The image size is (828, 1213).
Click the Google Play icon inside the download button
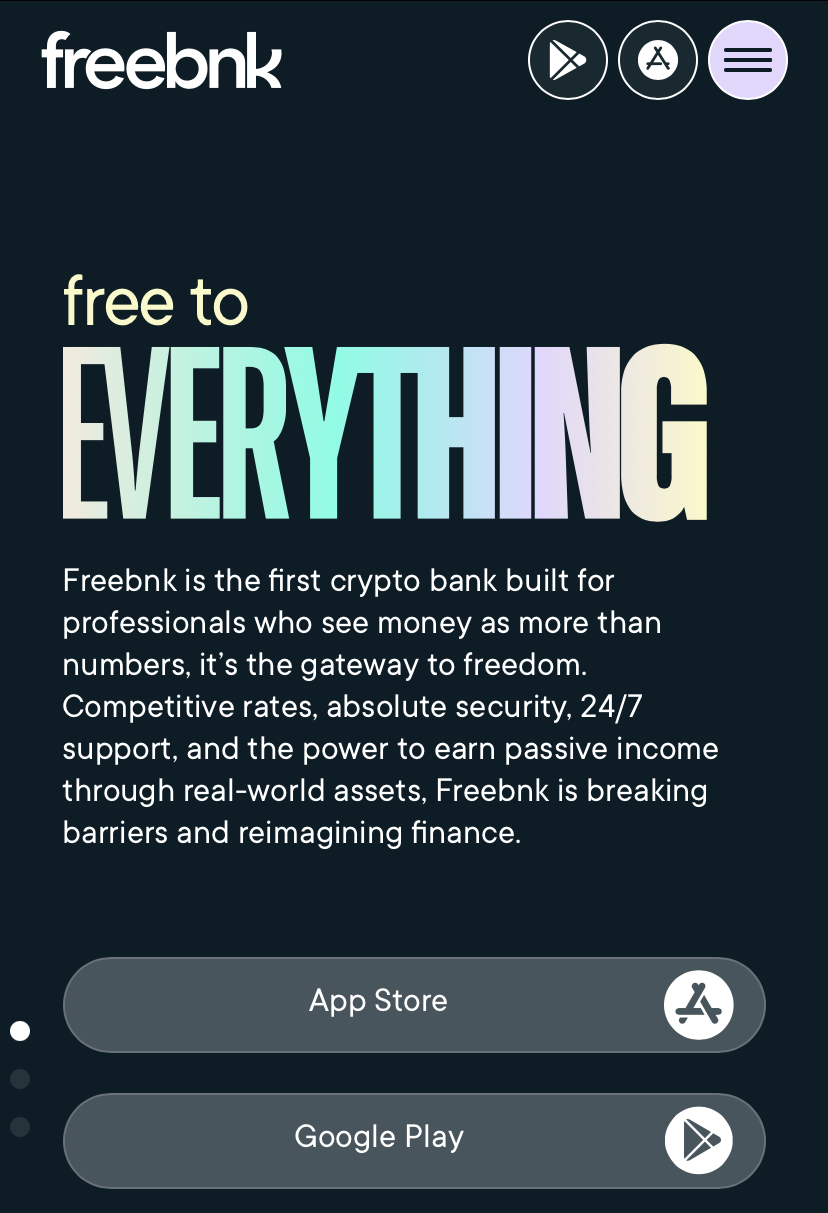699,1140
